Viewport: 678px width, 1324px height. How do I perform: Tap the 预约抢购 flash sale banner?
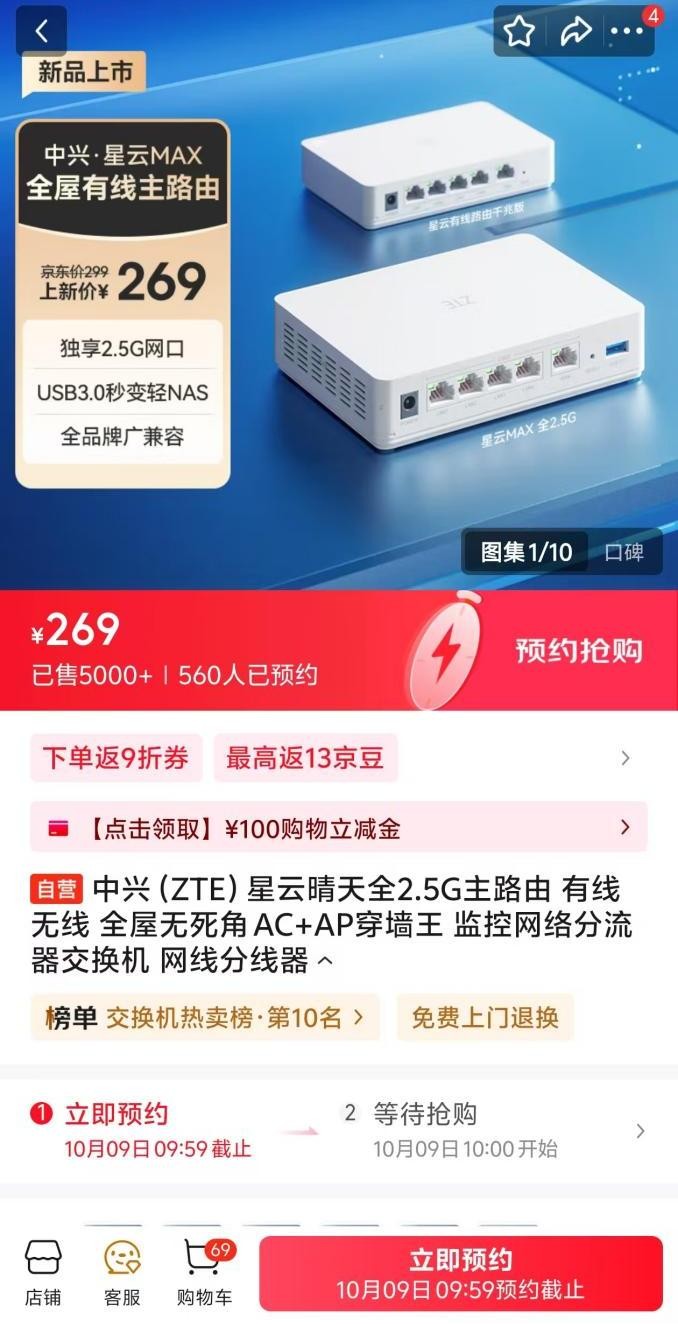click(578, 651)
